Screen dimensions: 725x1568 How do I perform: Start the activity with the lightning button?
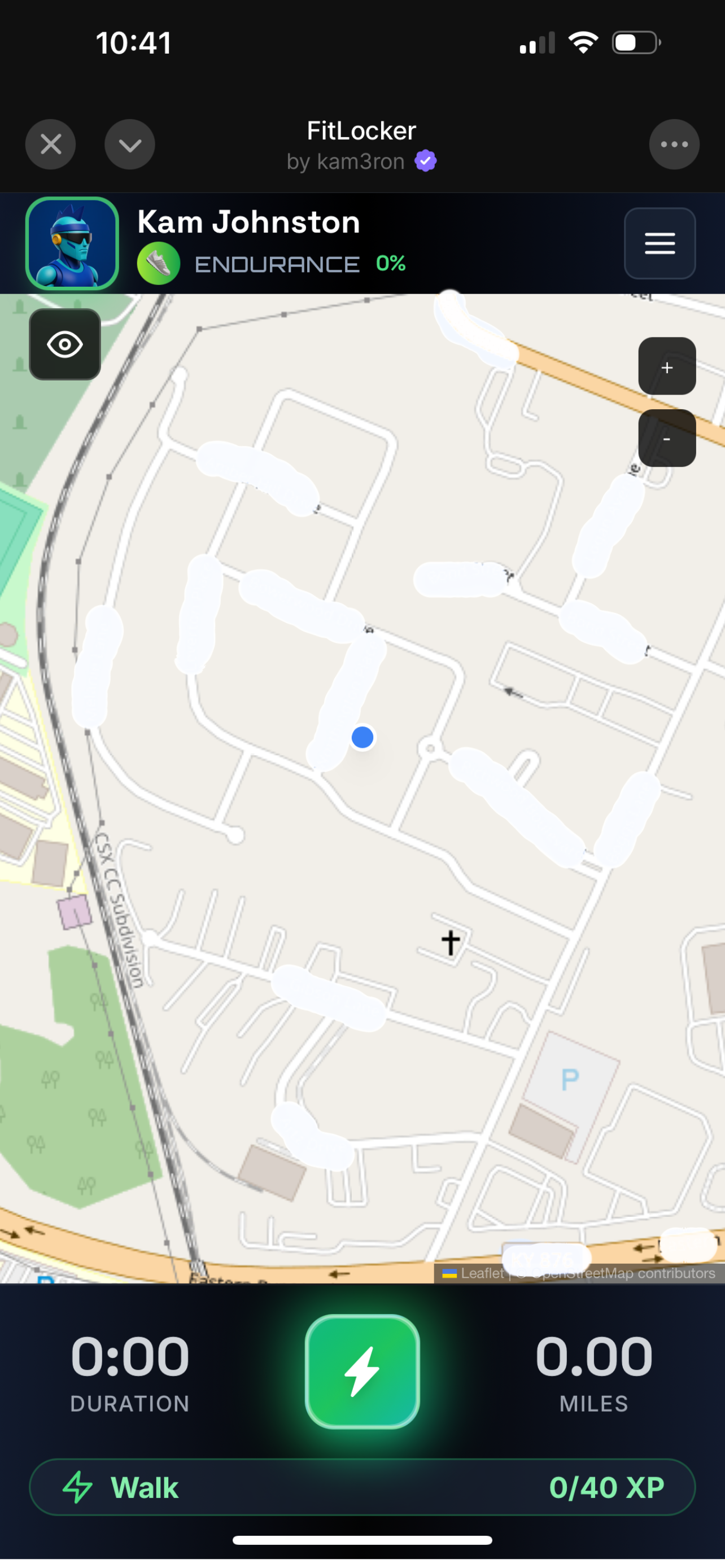(362, 1372)
